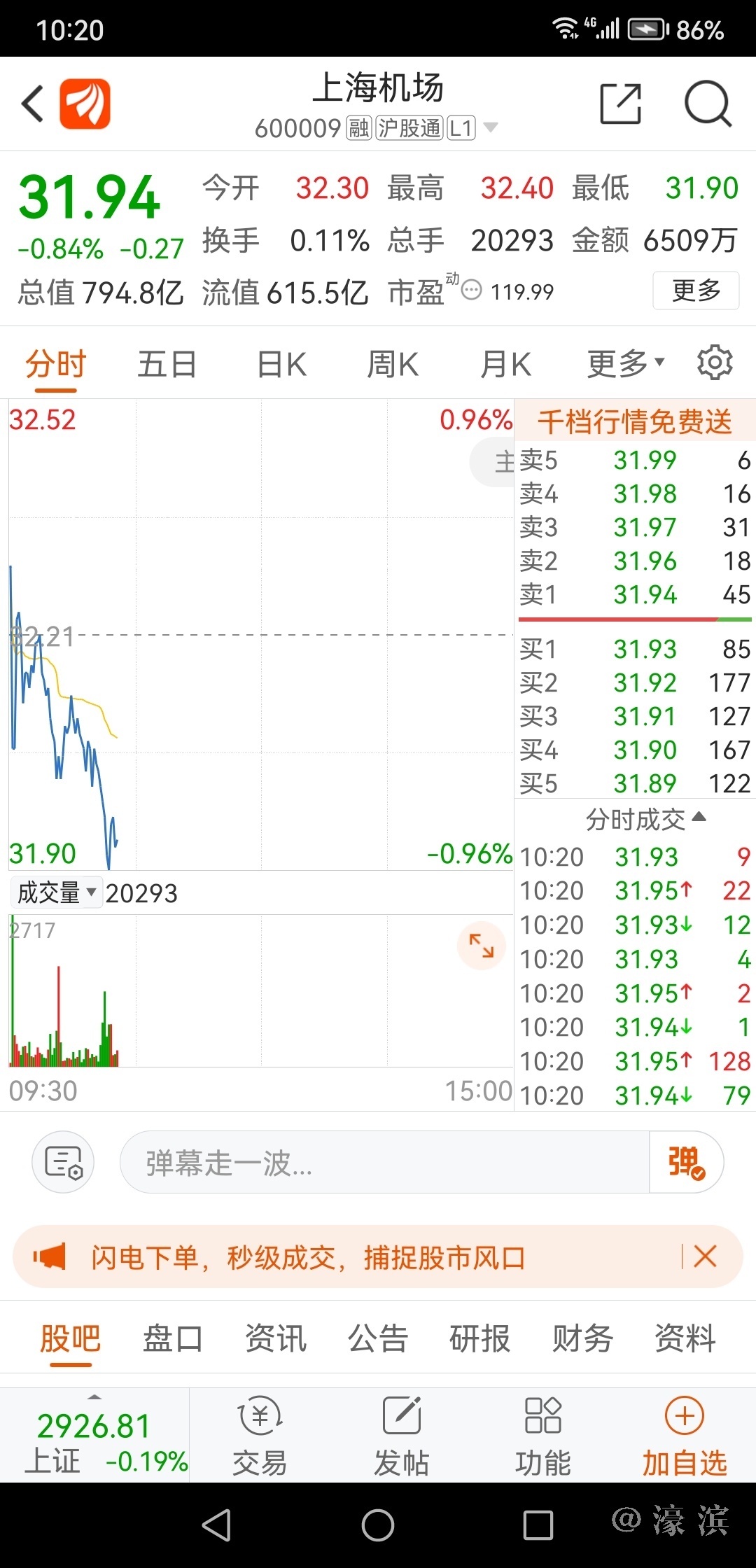Expand the 更多 chart period dropdown
The height and width of the screenshot is (1568, 756).
pos(625,363)
